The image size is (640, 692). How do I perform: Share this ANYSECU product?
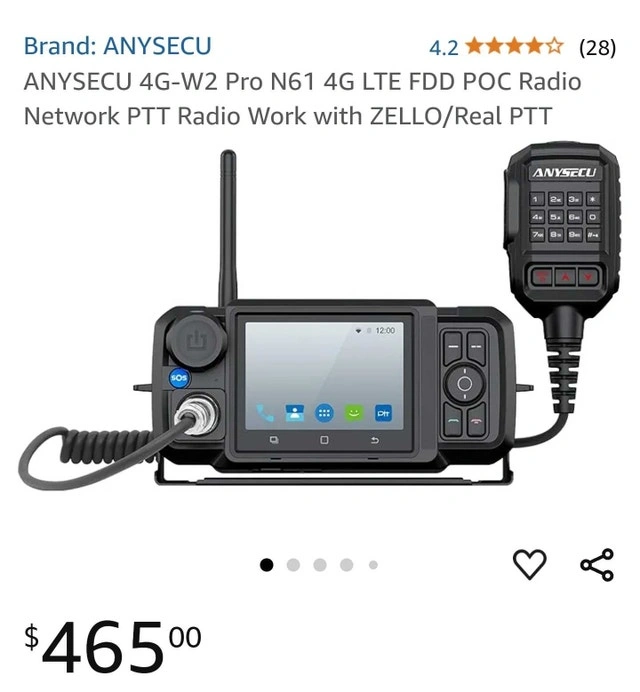(597, 565)
